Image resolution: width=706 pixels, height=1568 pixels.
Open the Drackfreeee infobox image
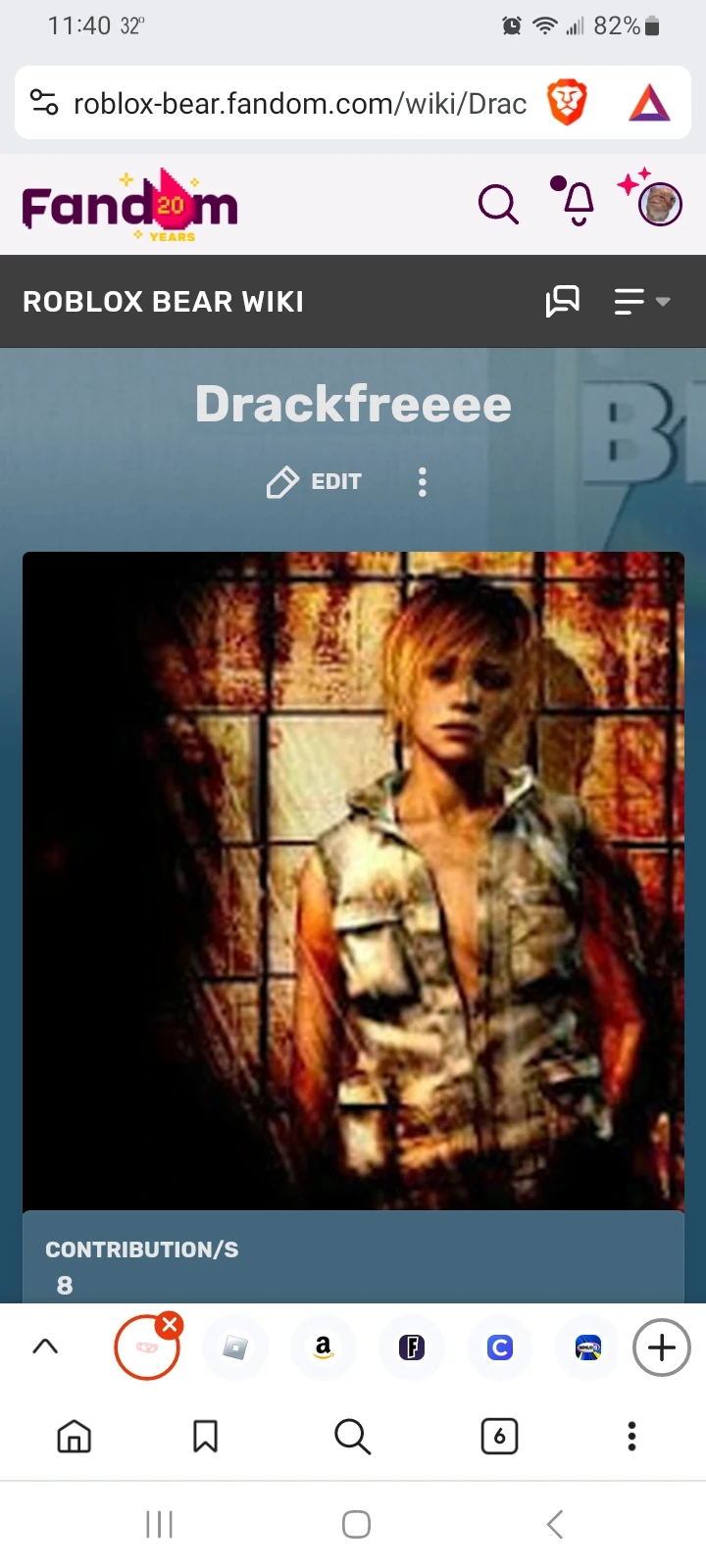click(x=353, y=881)
